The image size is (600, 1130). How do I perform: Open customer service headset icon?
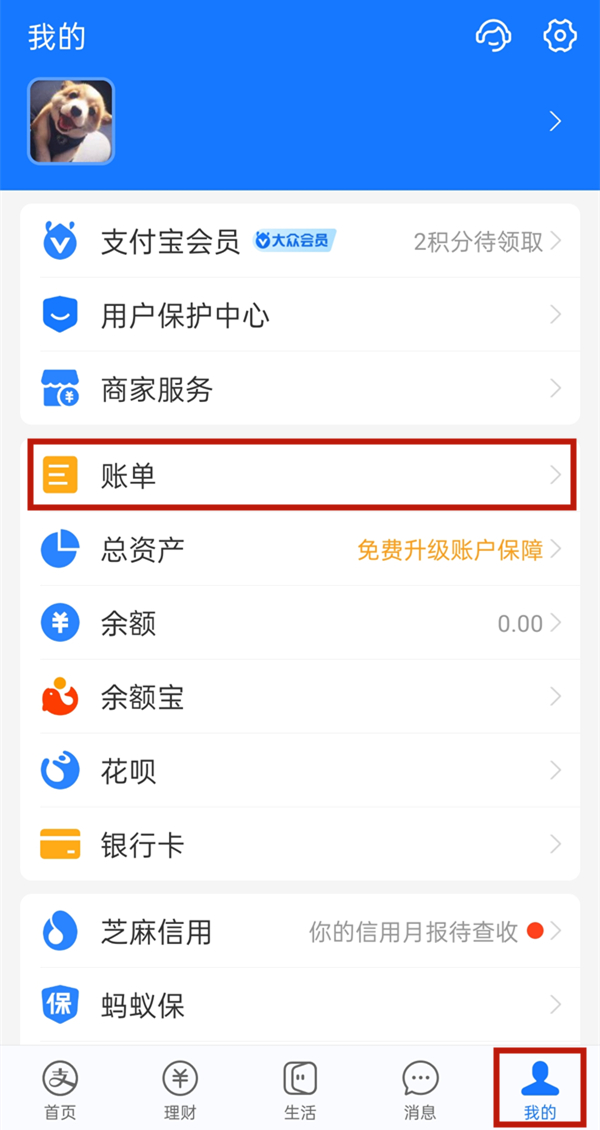point(494,37)
